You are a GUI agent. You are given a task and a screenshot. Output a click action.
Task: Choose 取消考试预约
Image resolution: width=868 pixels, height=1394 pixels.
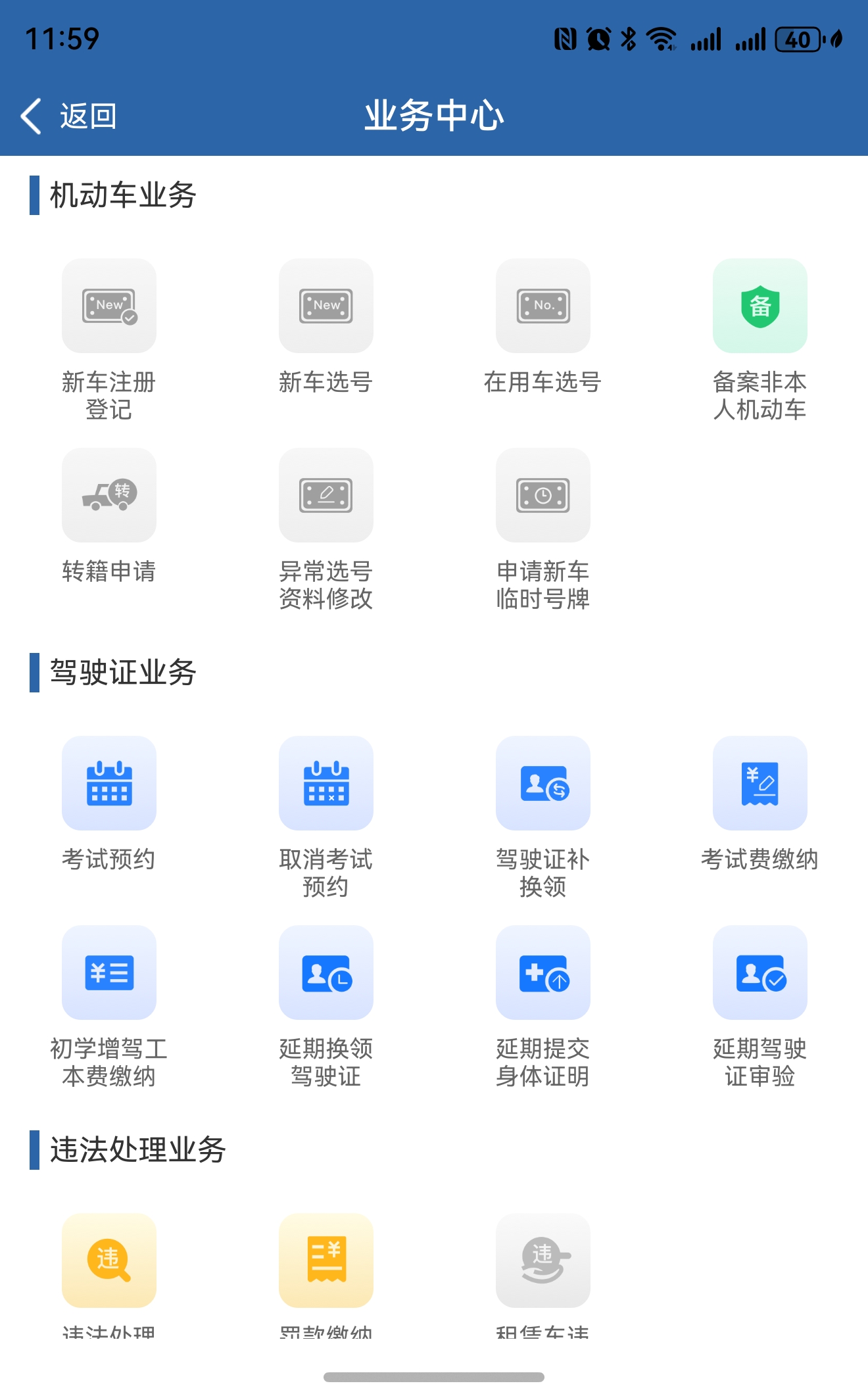tap(326, 784)
